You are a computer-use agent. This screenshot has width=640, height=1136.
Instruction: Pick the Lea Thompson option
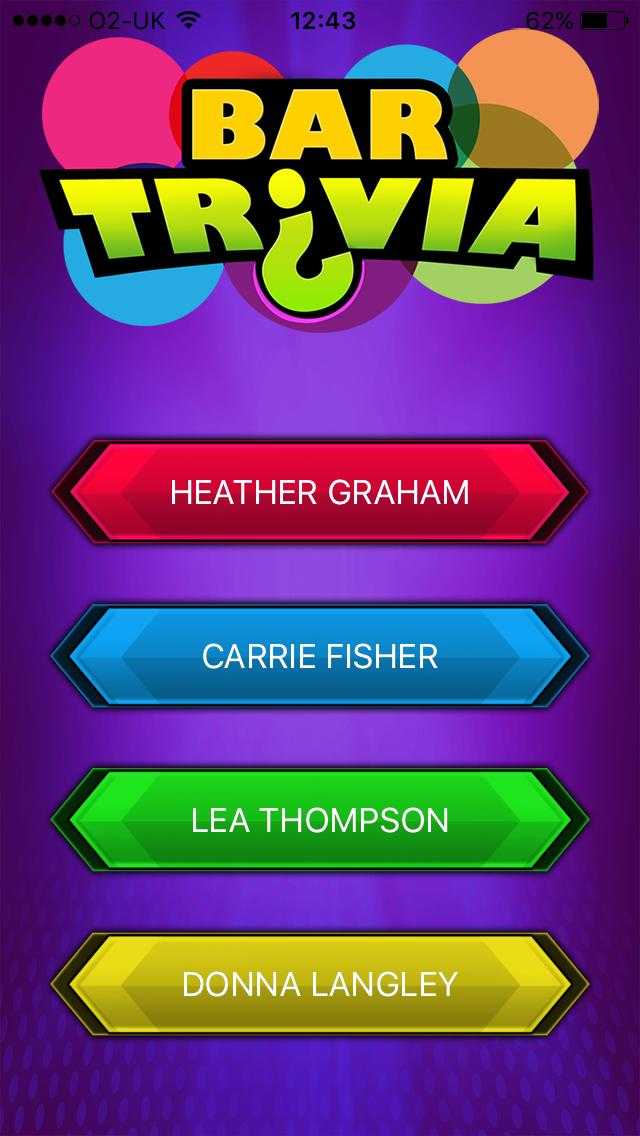320,821
